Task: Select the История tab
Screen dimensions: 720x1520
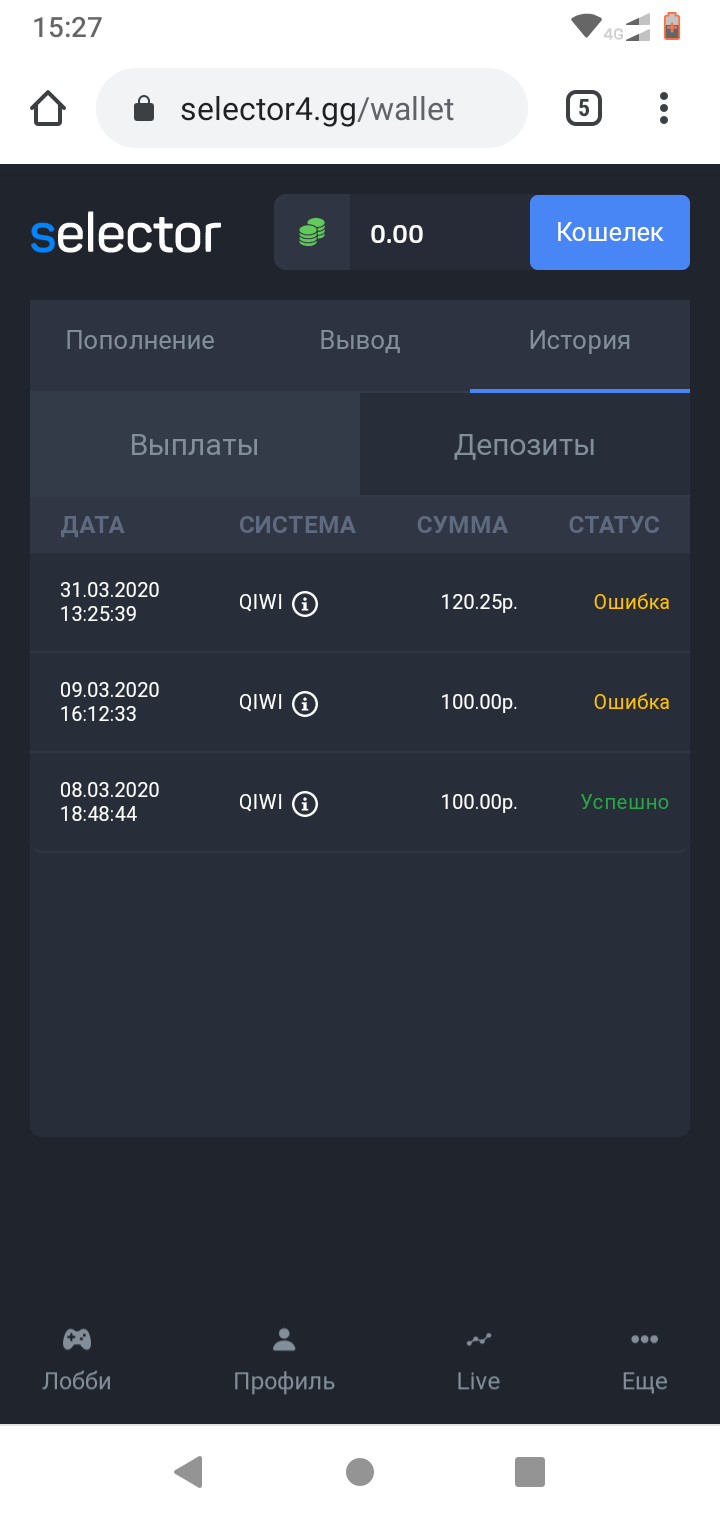Action: tap(579, 341)
